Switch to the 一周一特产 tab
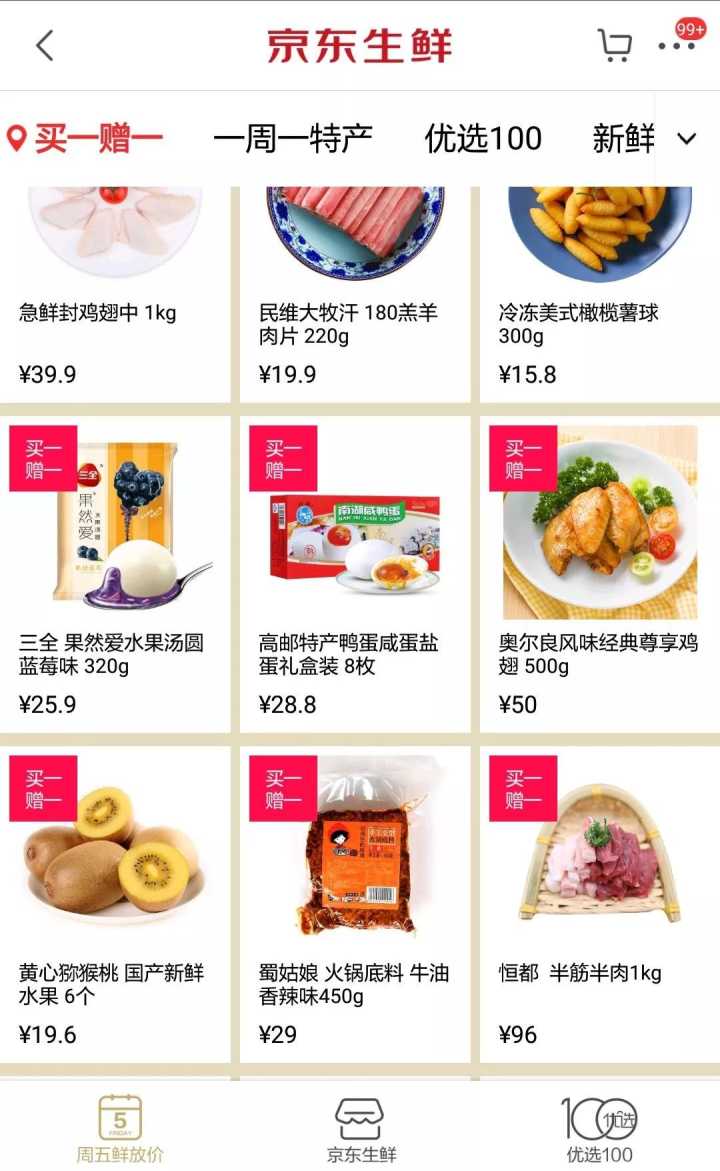The height and width of the screenshot is (1171, 720). point(293,138)
